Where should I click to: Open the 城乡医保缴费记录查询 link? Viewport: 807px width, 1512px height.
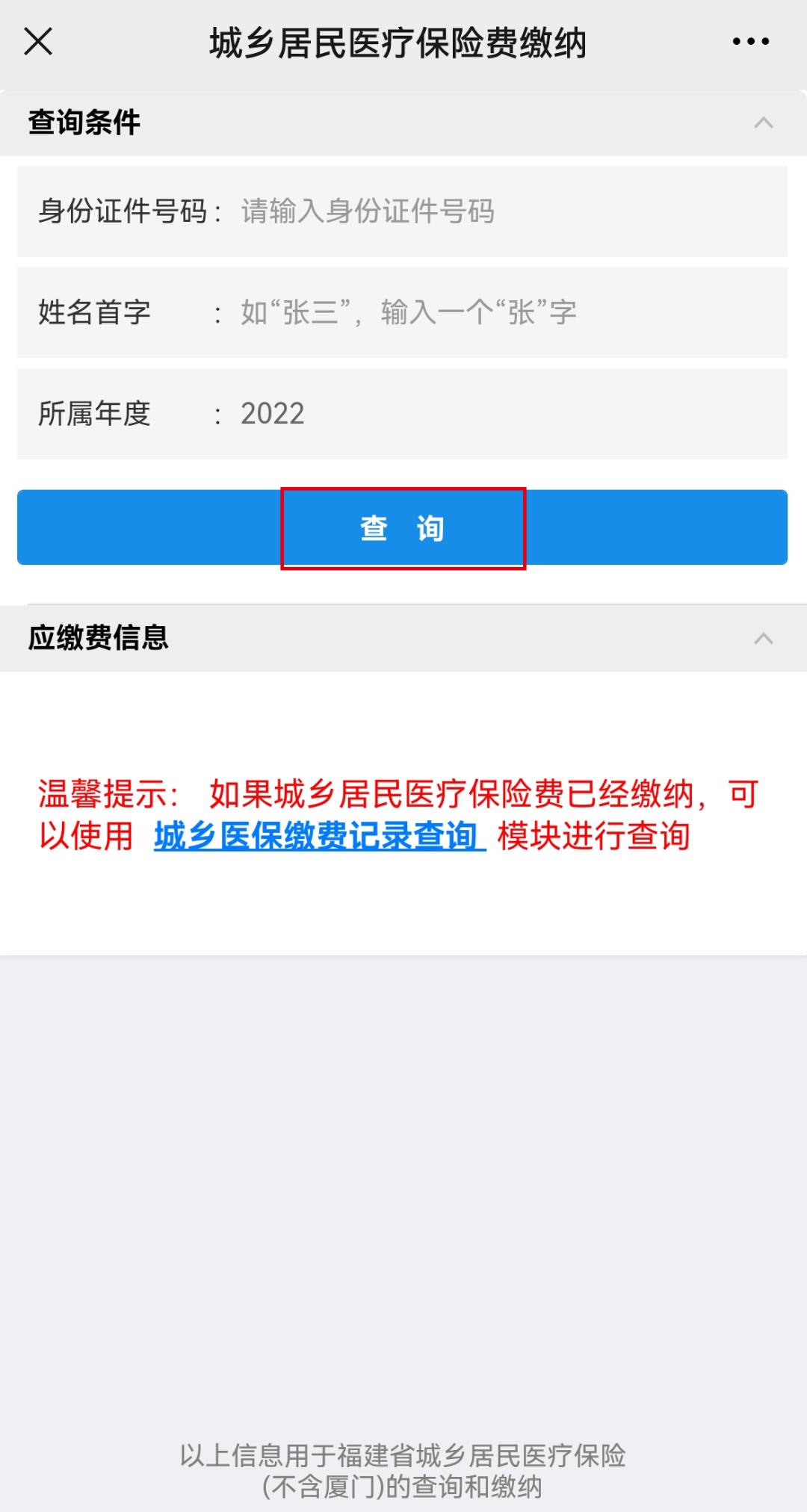pyautogui.click(x=320, y=836)
